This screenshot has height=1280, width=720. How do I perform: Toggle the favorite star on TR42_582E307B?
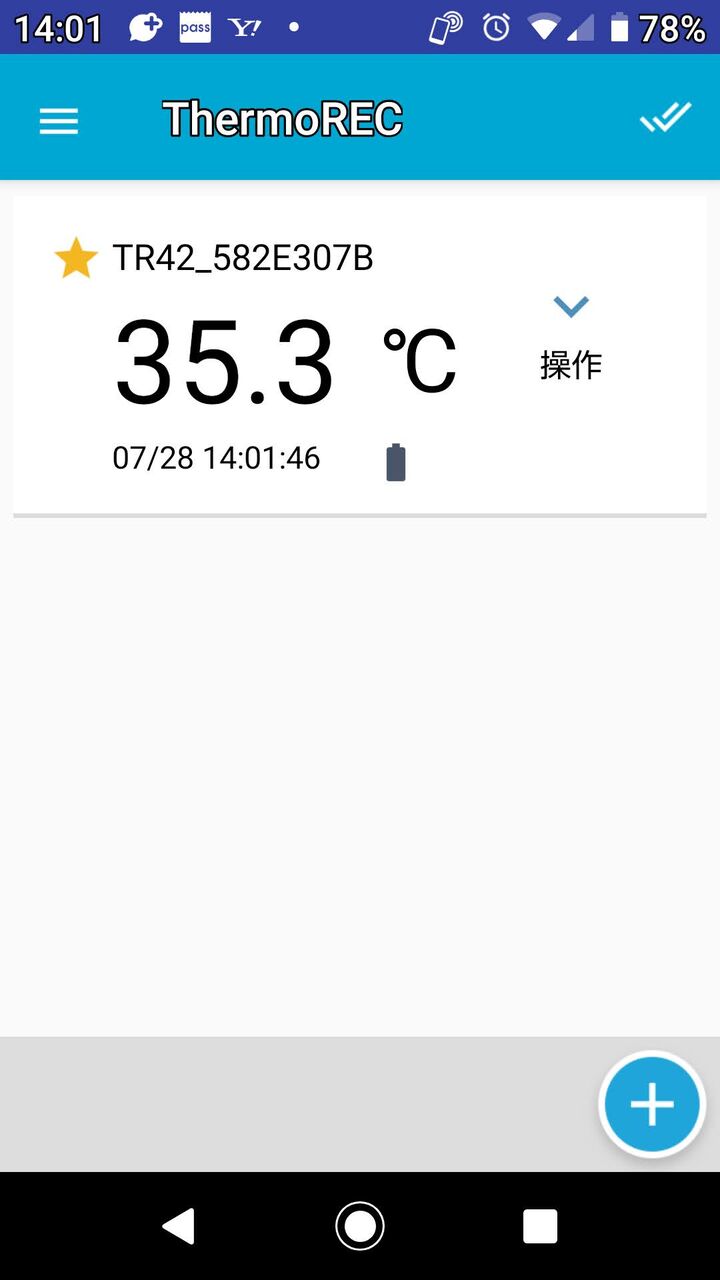pyautogui.click(x=76, y=259)
